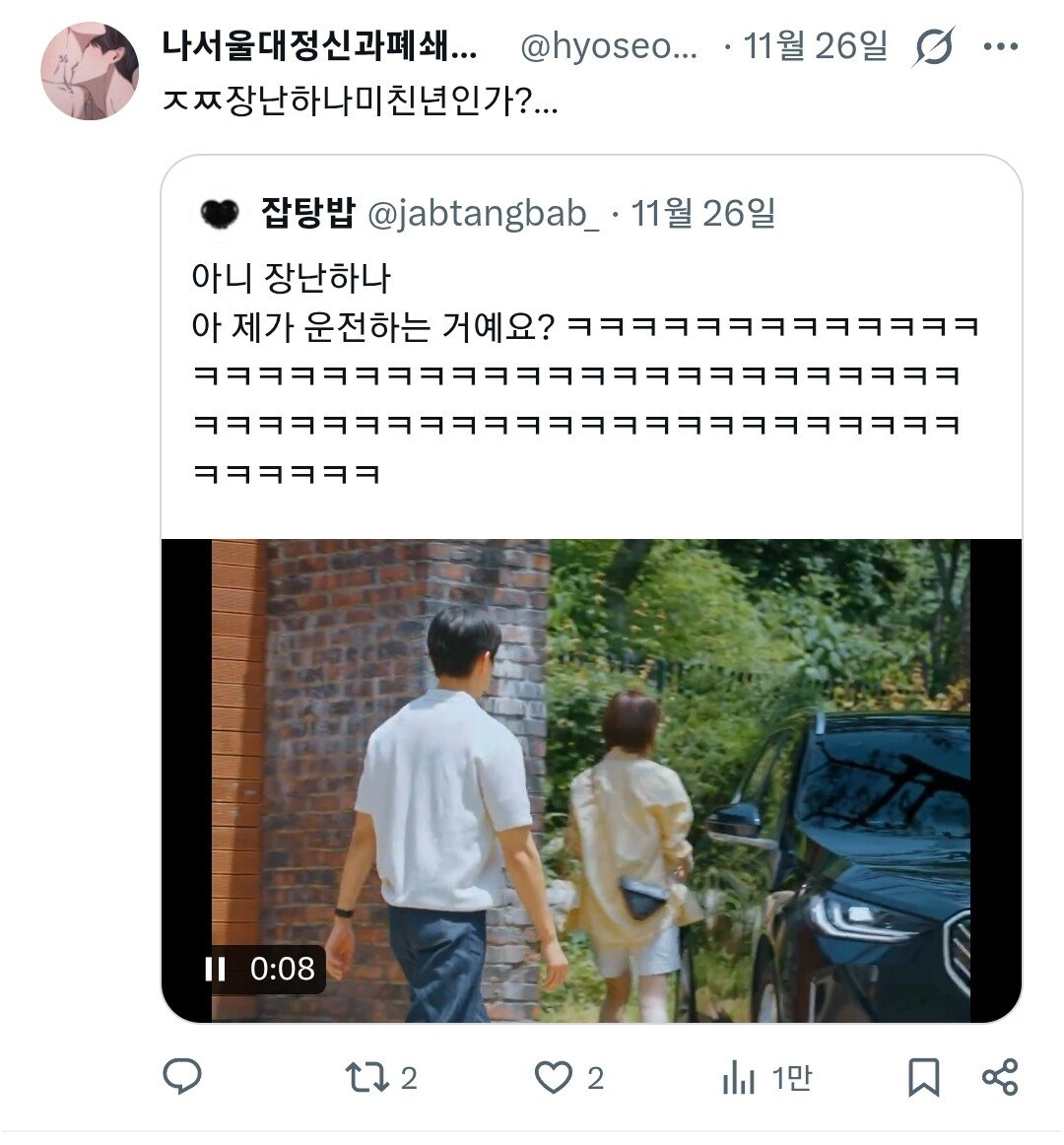View the post's analytics

pos(739,1079)
